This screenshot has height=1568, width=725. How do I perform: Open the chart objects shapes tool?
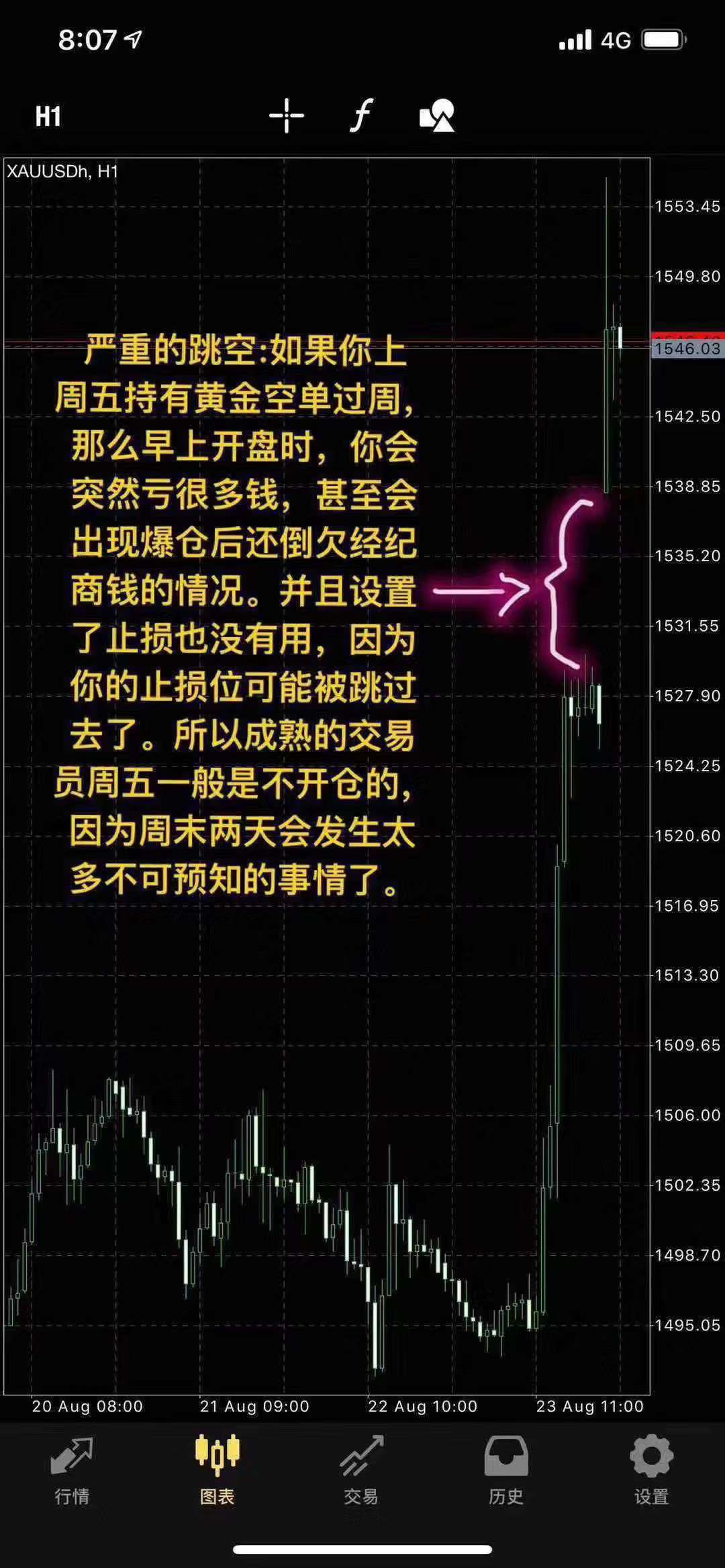click(x=437, y=115)
